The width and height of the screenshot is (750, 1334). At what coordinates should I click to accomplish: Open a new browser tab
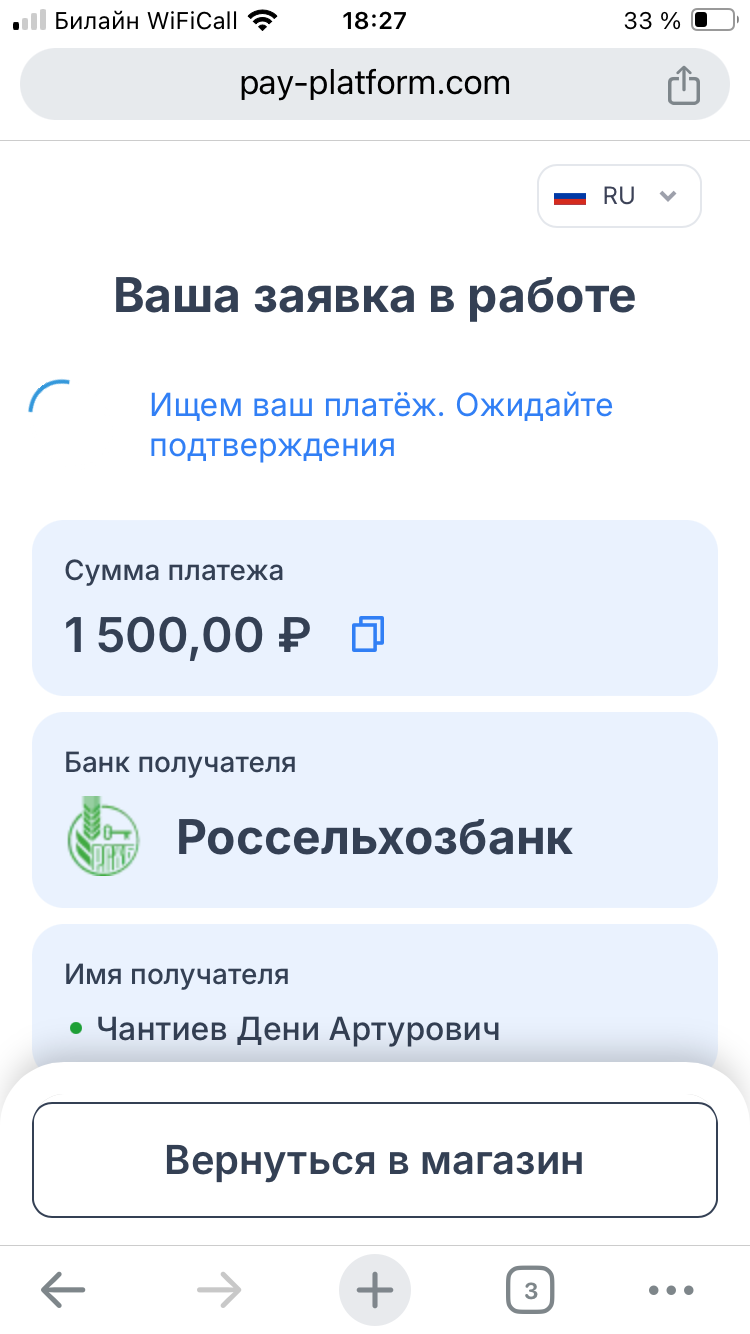point(375,1290)
